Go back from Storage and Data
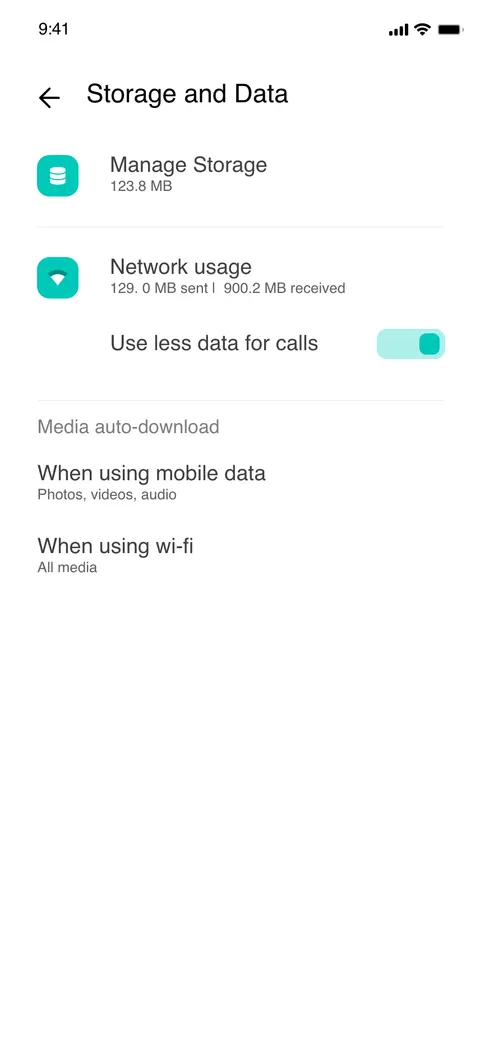 [49, 97]
